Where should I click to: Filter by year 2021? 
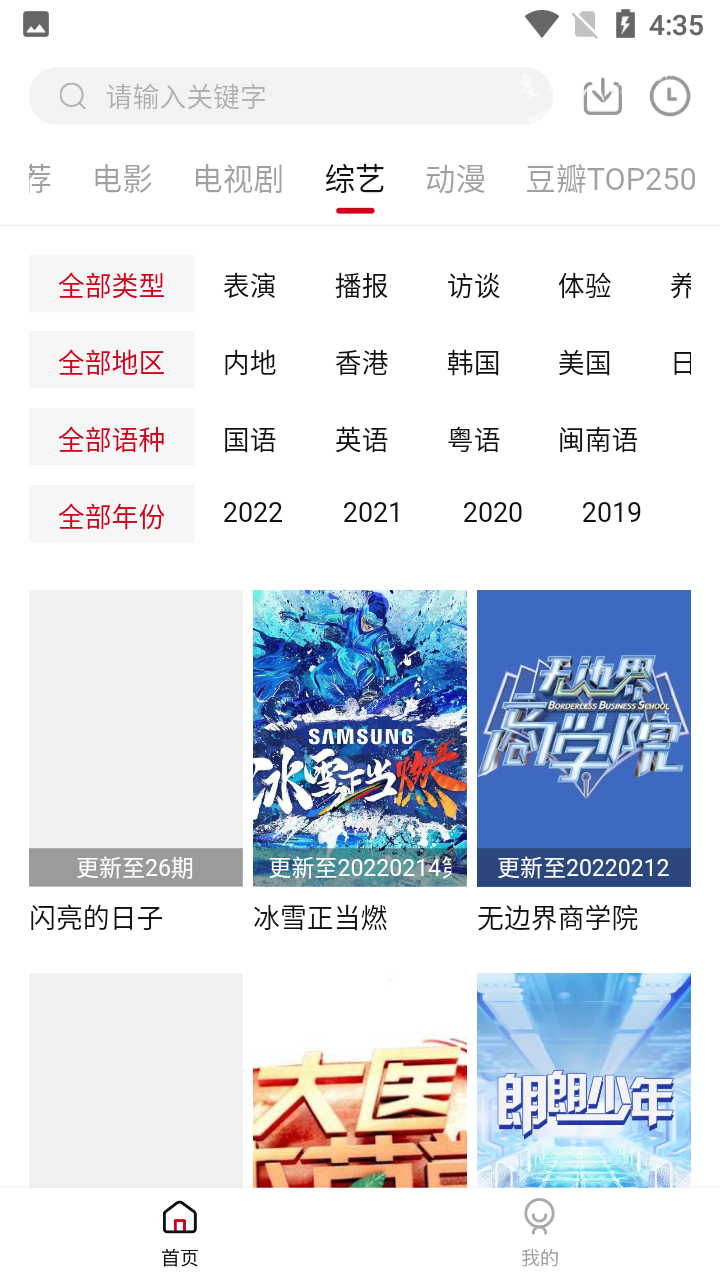tap(372, 513)
